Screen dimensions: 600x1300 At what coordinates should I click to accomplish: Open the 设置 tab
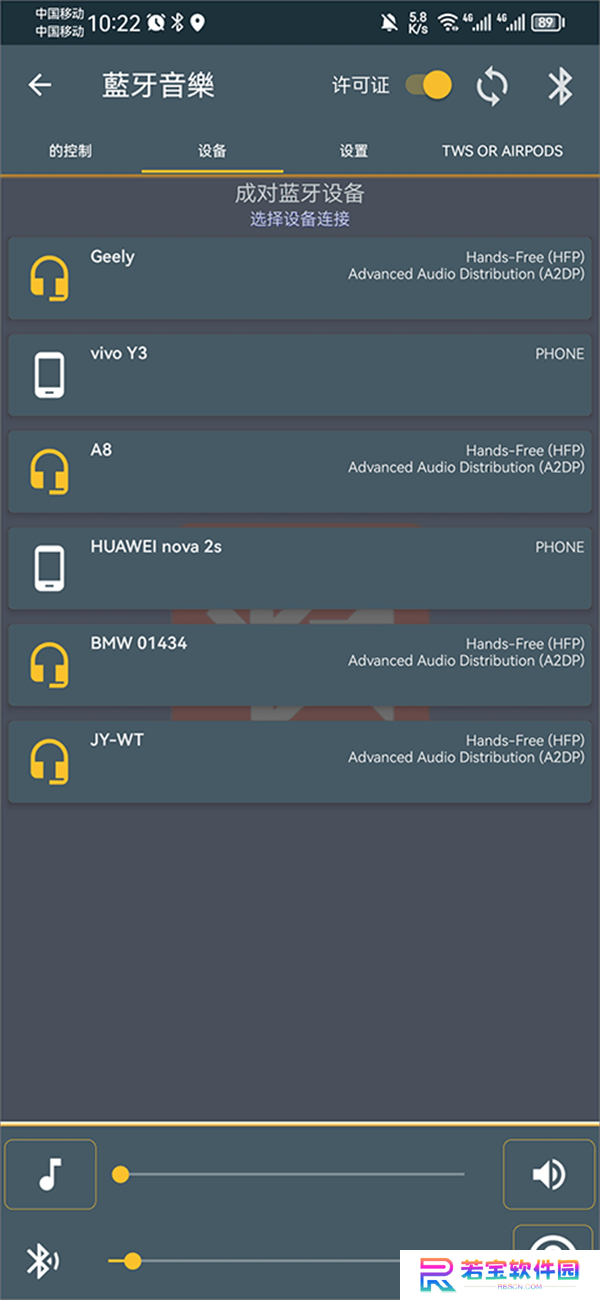click(x=354, y=151)
